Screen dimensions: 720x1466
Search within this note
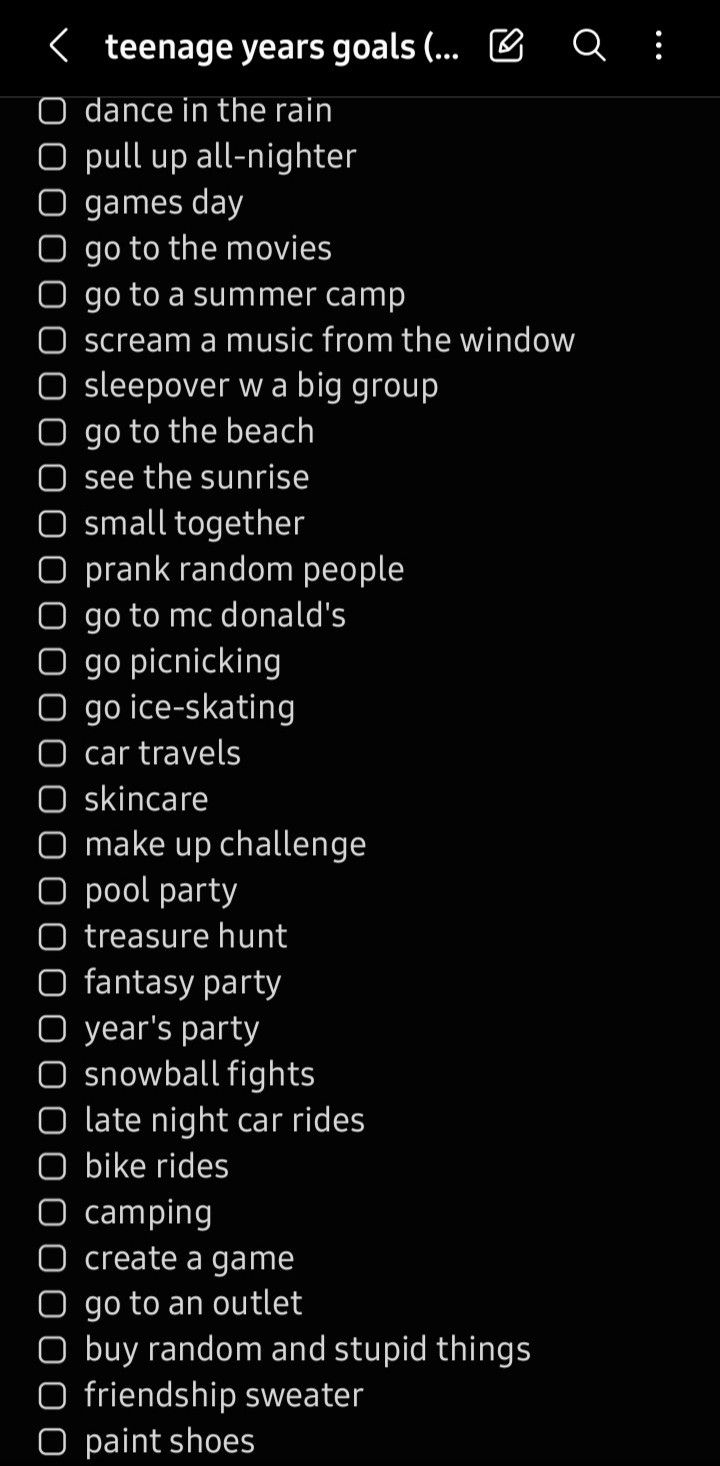pyautogui.click(x=589, y=46)
